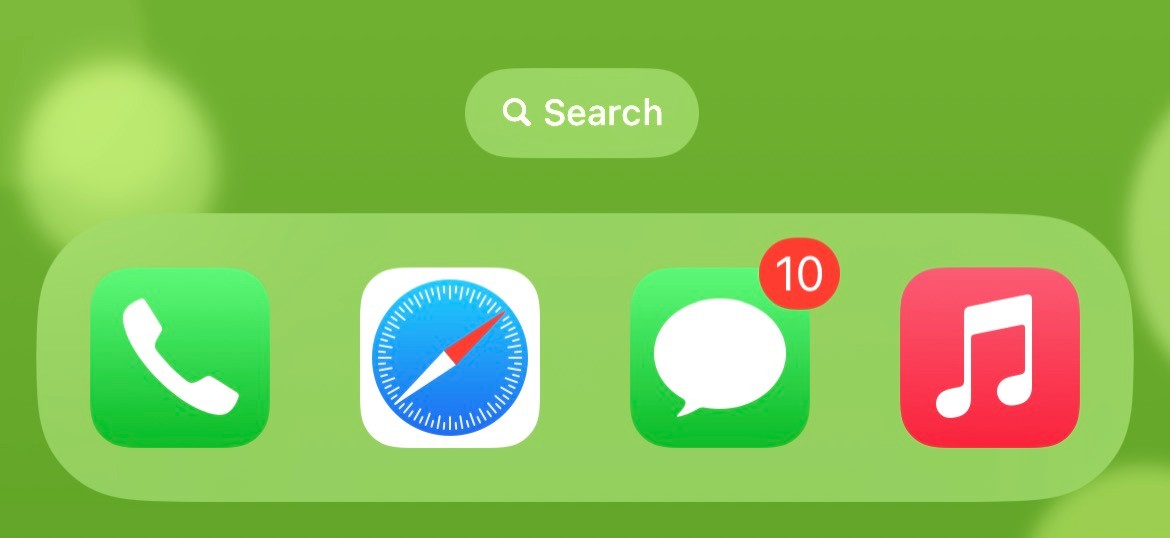Open the Phone app
The width and height of the screenshot is (1170, 538).
[x=180, y=357]
